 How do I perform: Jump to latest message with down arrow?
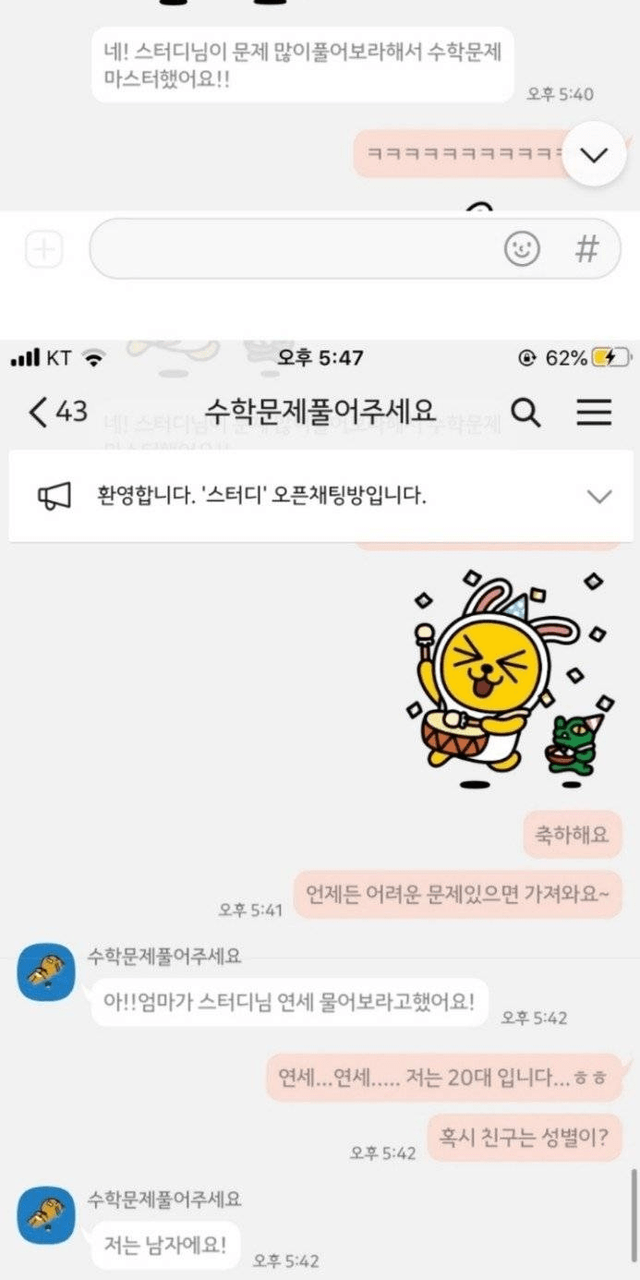(x=594, y=154)
